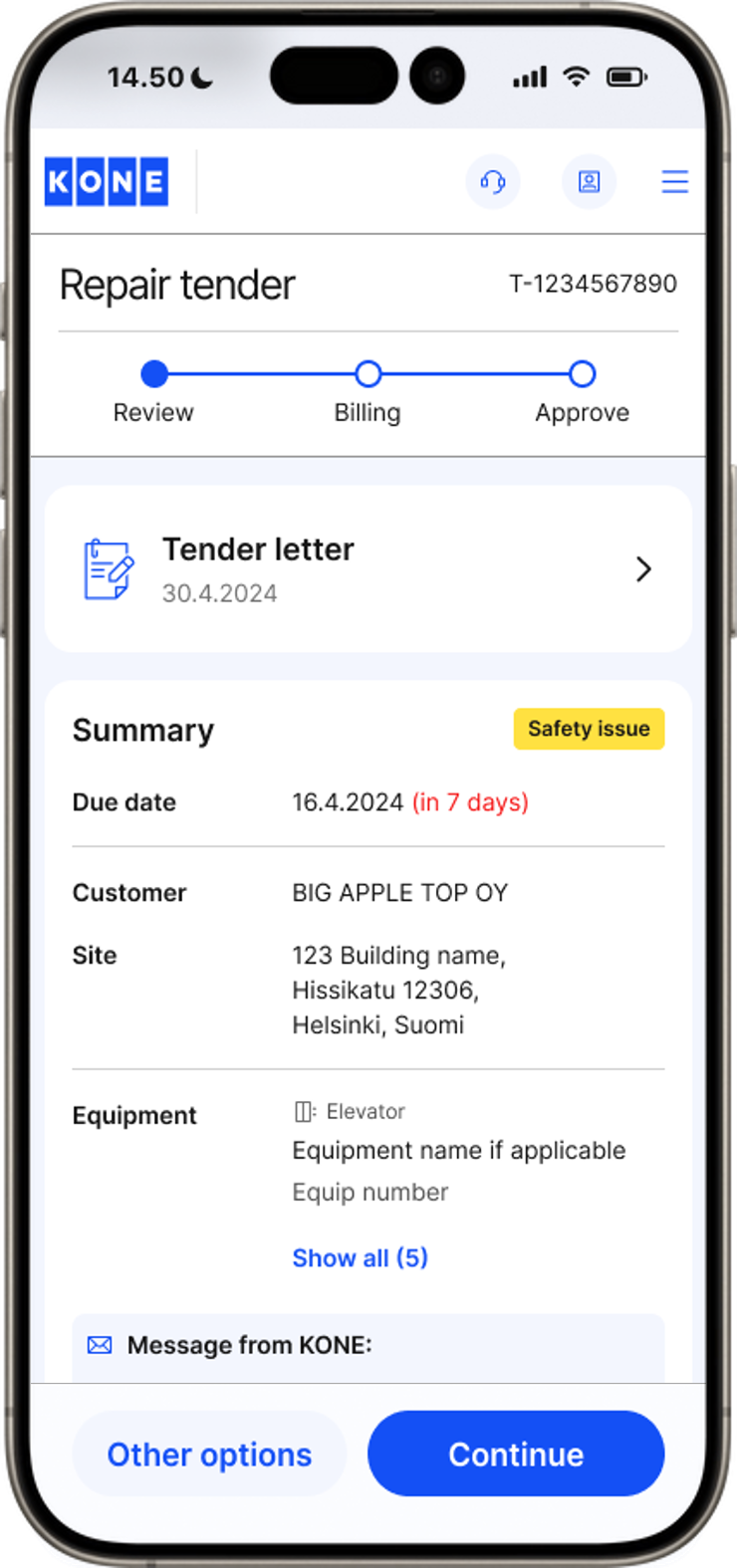Open the hamburger menu
Viewport: 737px width, 1568px height.
(674, 182)
